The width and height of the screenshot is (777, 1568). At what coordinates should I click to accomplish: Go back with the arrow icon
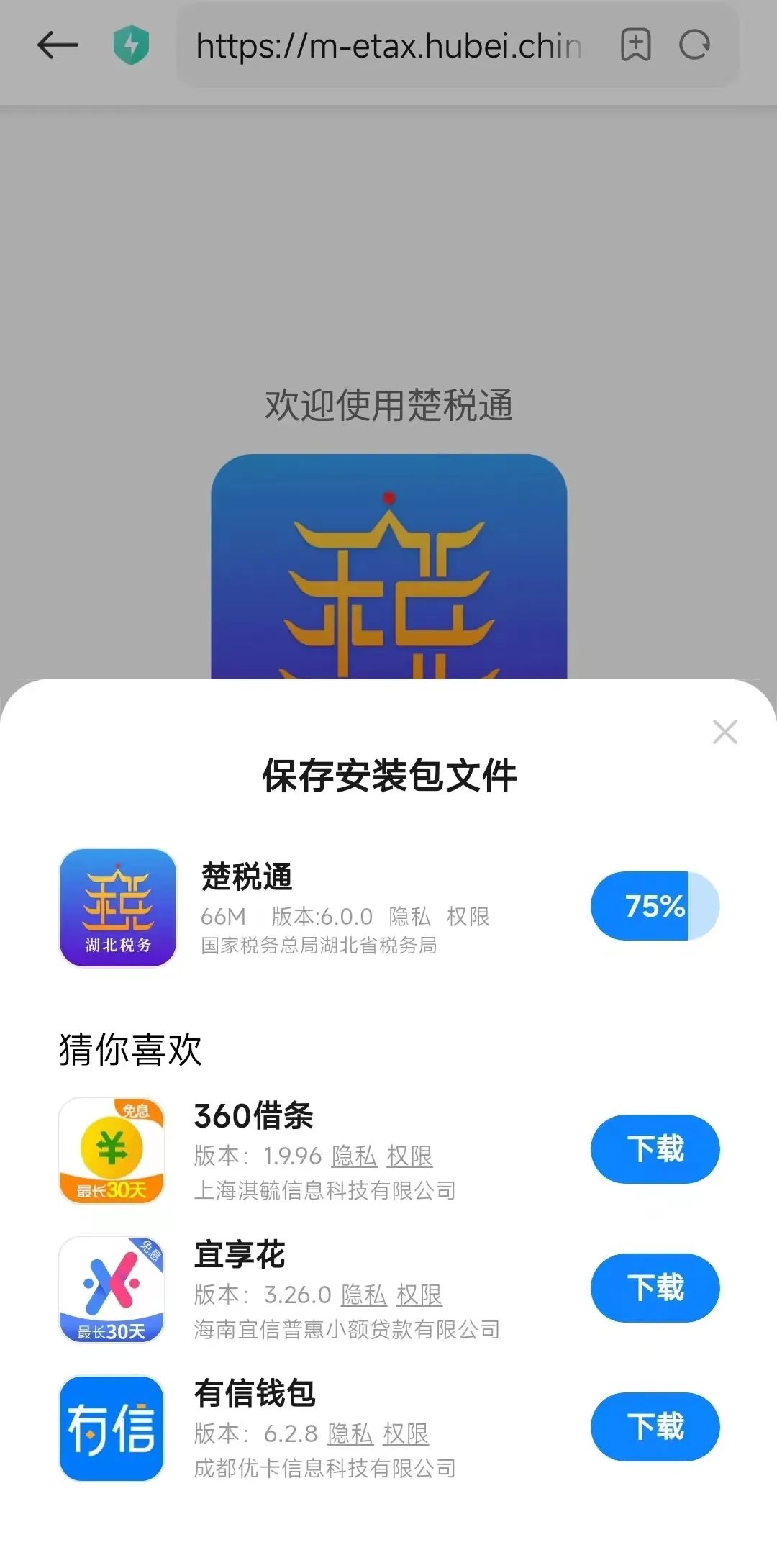(x=58, y=46)
